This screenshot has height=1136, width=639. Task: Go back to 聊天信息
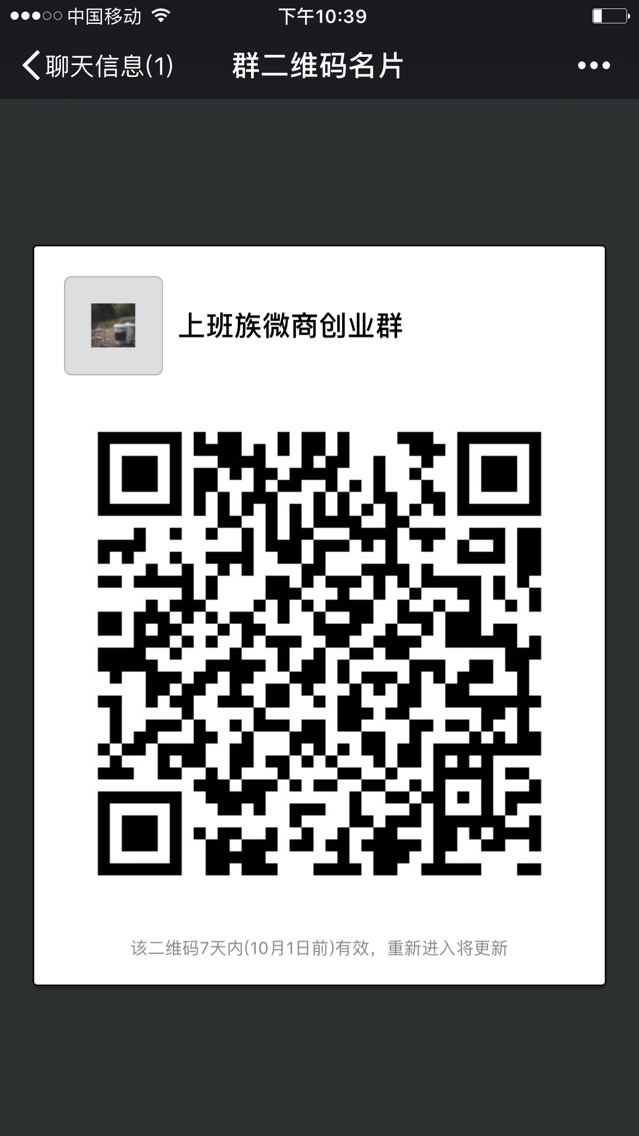point(97,66)
